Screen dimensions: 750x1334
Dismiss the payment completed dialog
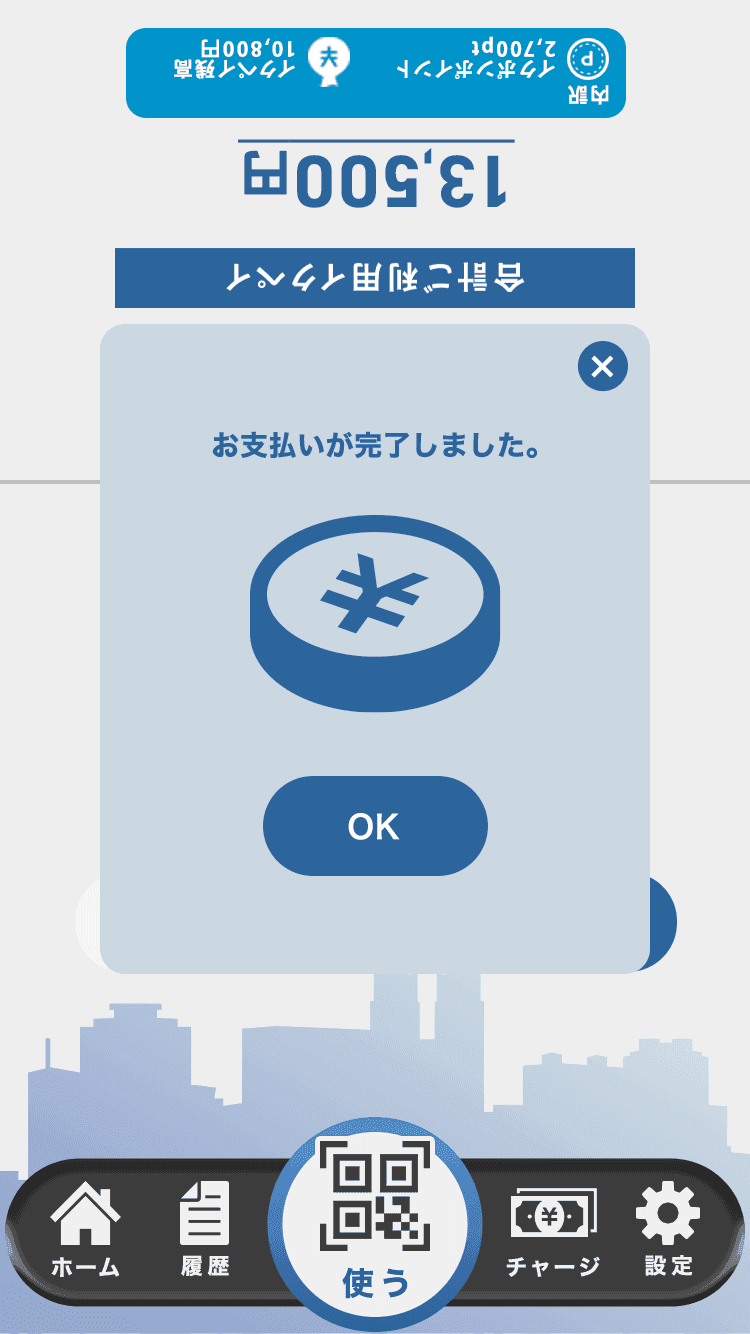602,366
